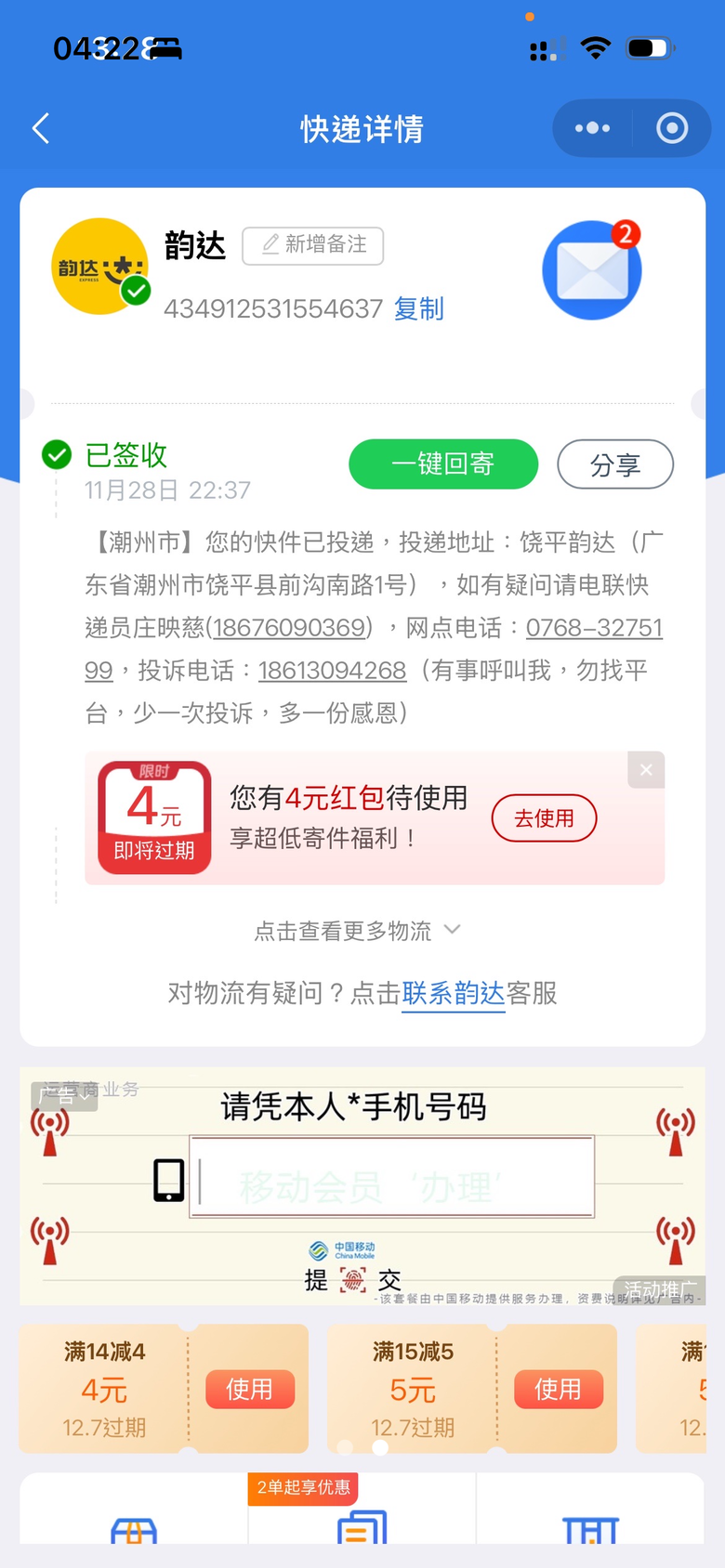Open the 4元 即将过期 red packet icon

tap(153, 817)
